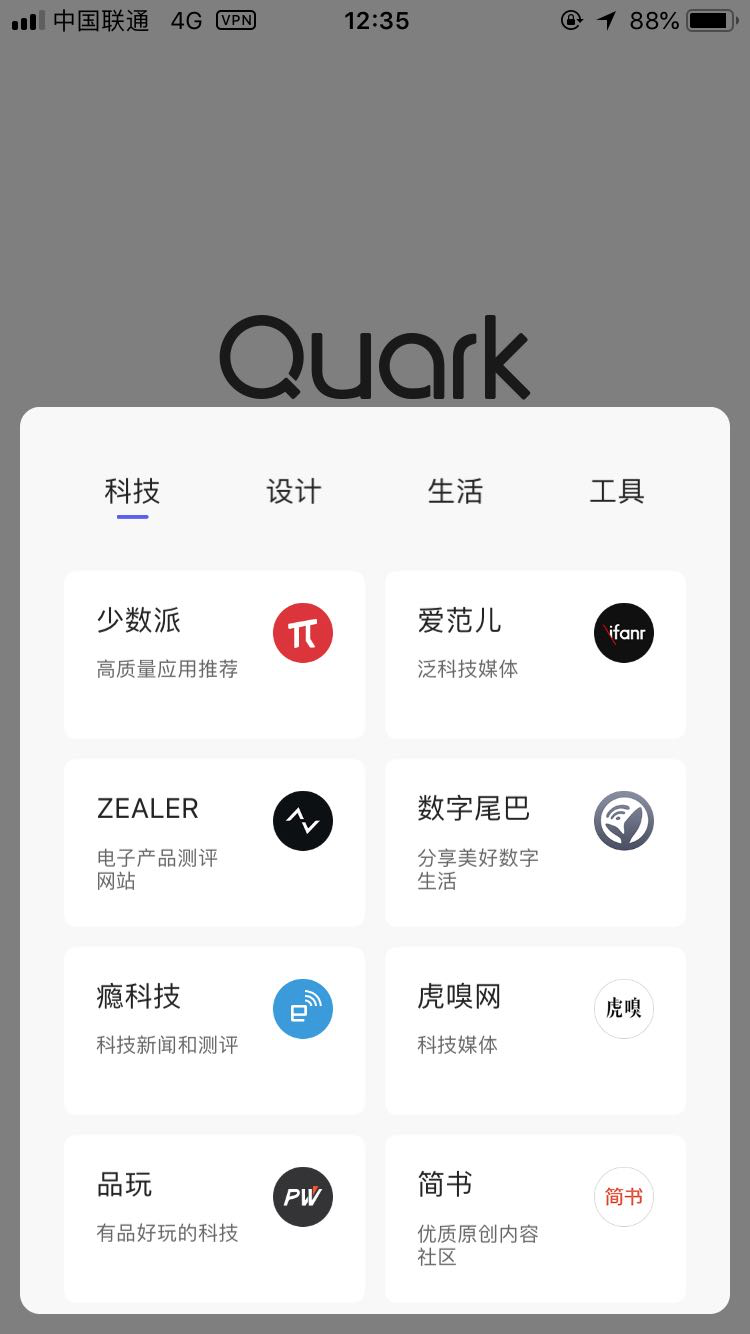Open the 简书 community card
Screen dimensions: 750x1334
535,1216
